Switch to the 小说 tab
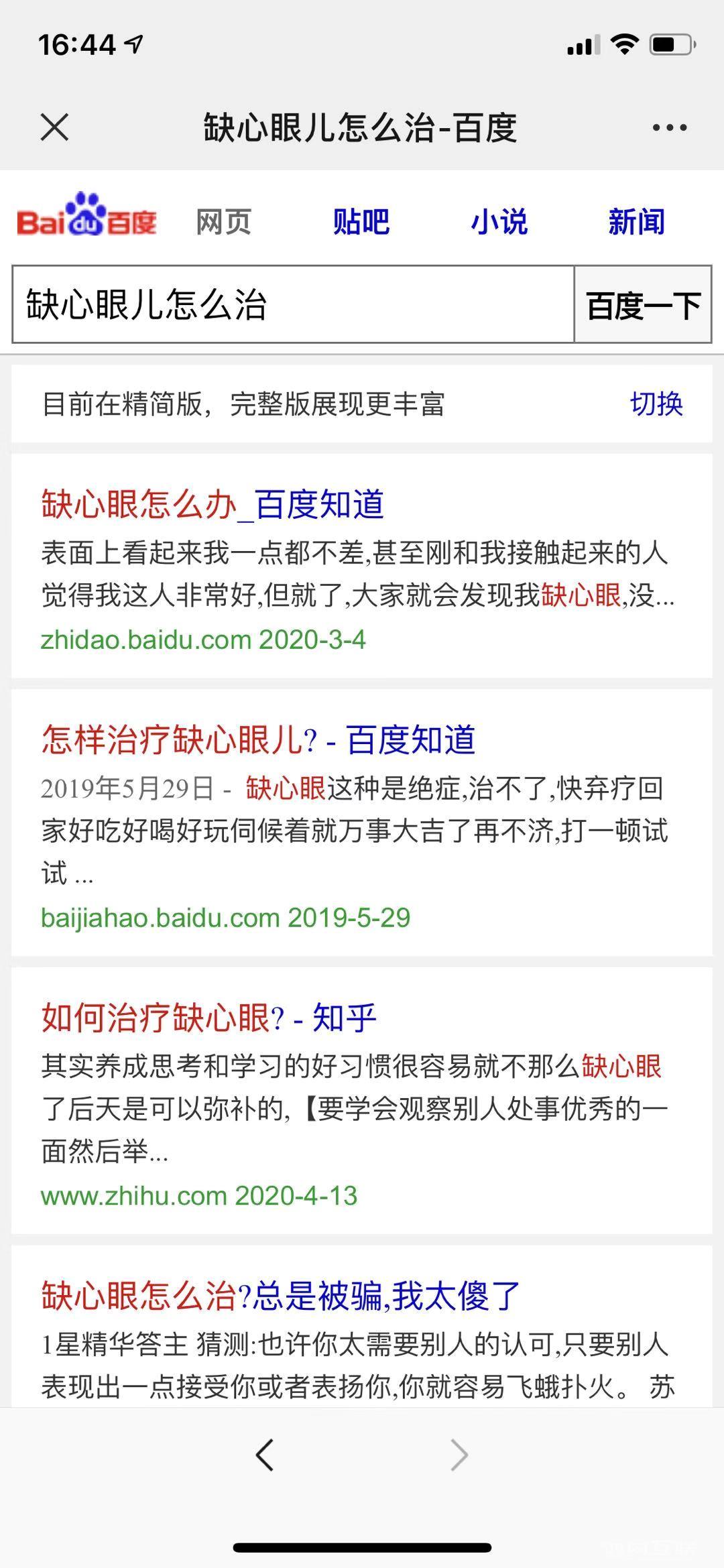 click(x=499, y=223)
